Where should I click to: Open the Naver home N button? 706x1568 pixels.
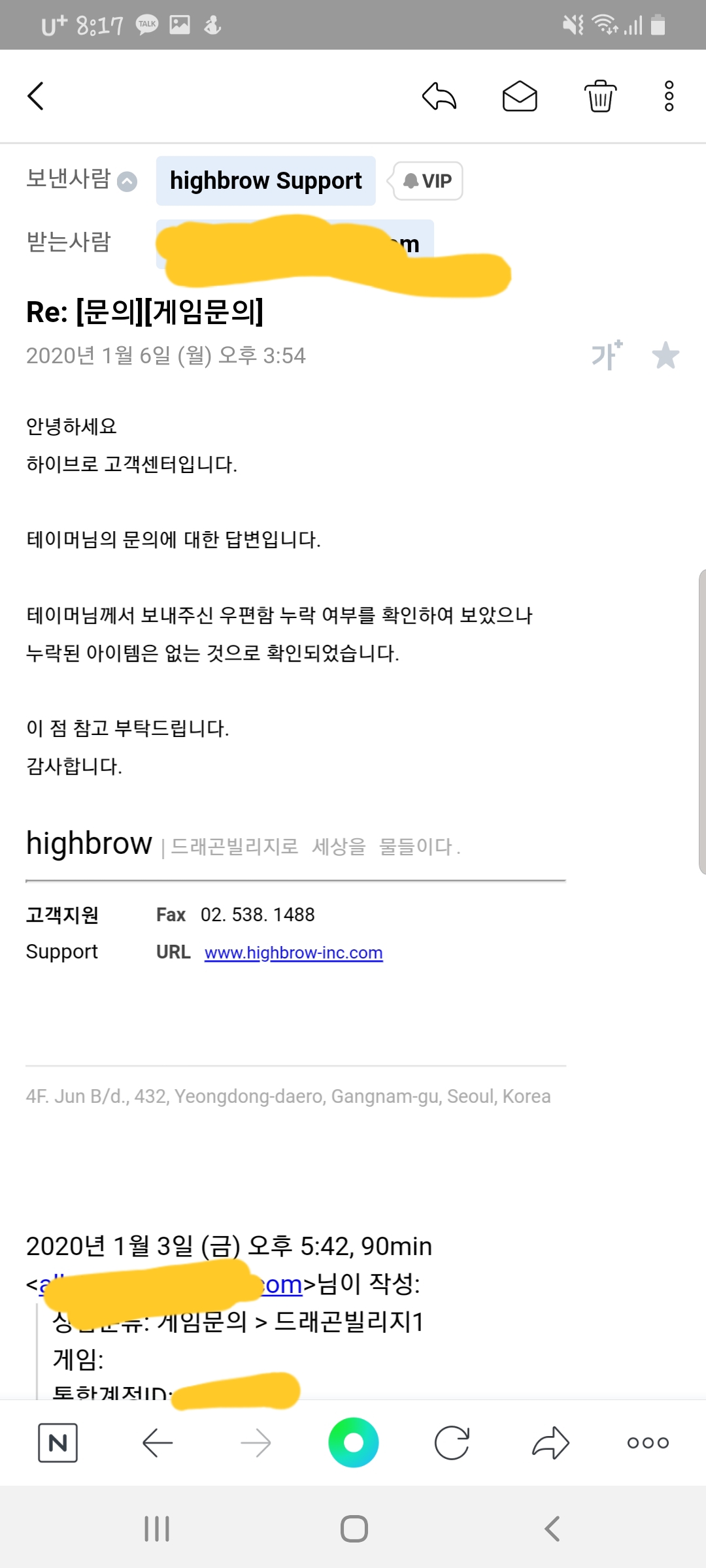[58, 1443]
